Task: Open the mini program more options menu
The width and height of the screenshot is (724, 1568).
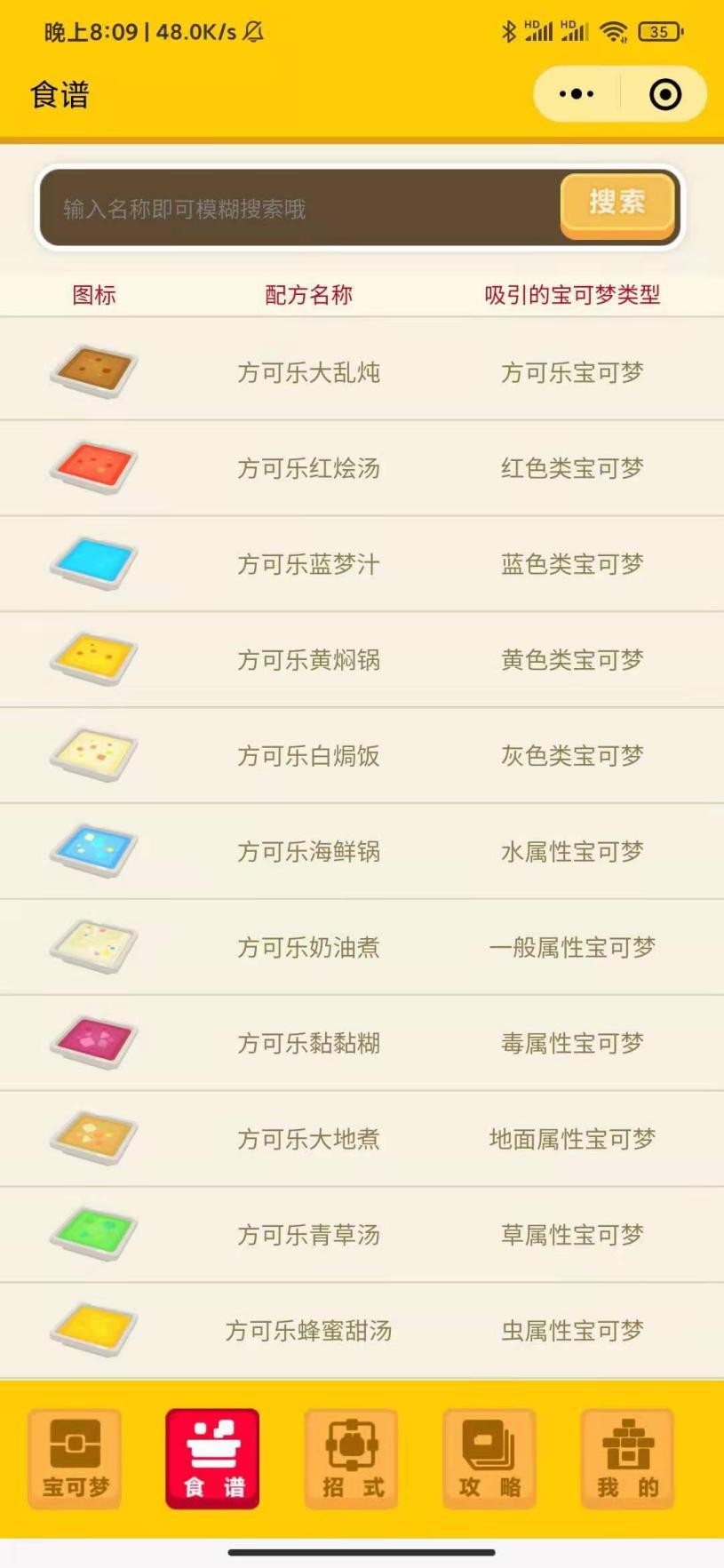Action: (x=577, y=94)
